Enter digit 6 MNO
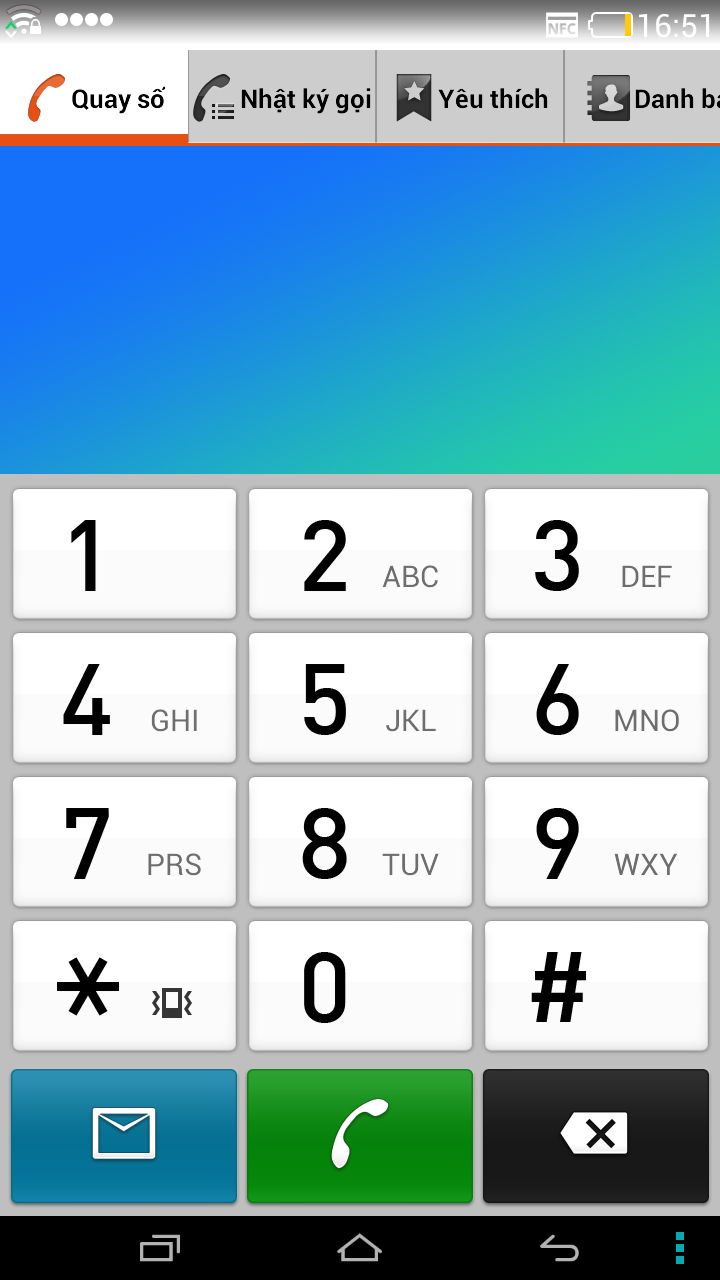Image resolution: width=720 pixels, height=1280 pixels. [596, 698]
